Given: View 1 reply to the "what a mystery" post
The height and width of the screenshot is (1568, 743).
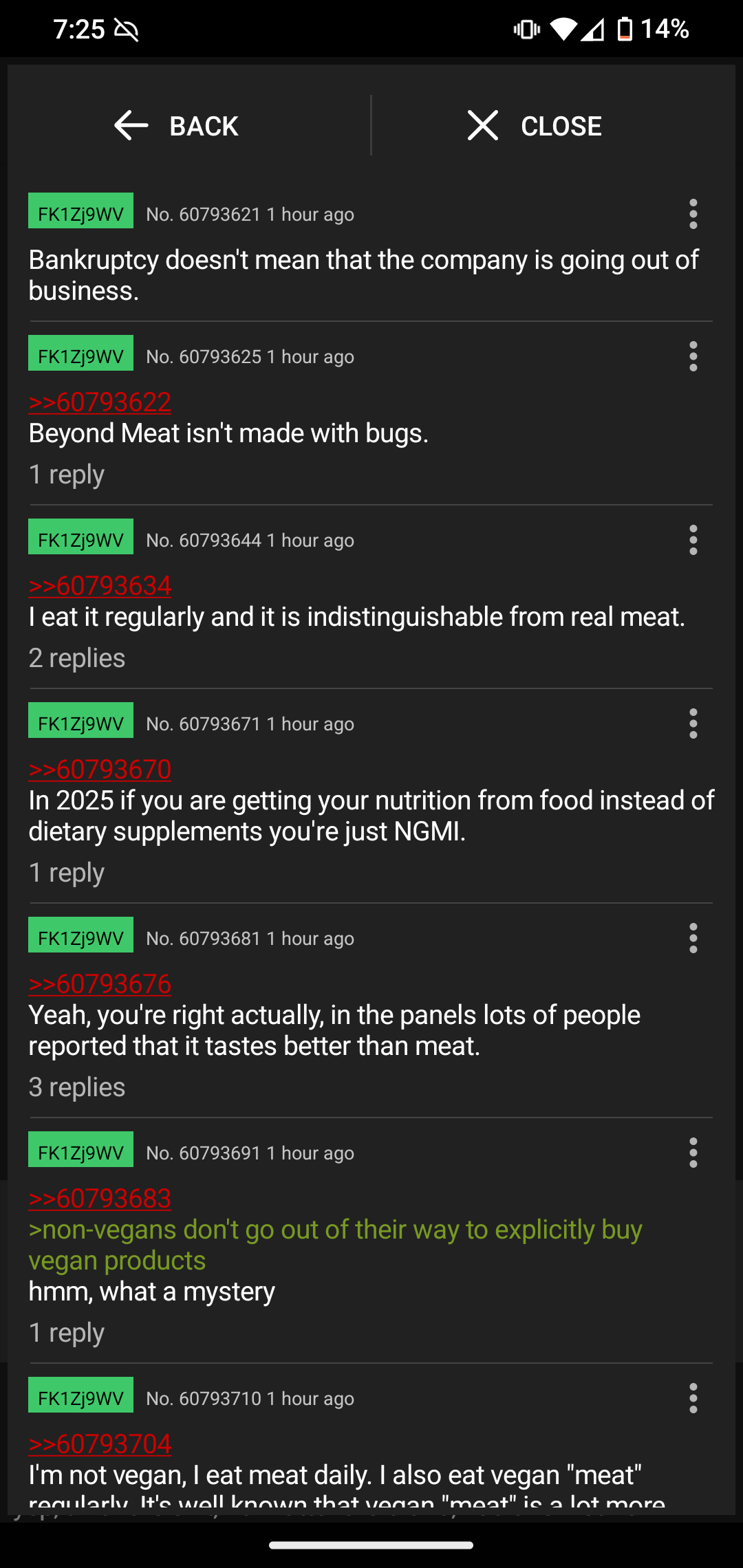Looking at the screenshot, I should tap(67, 1333).
